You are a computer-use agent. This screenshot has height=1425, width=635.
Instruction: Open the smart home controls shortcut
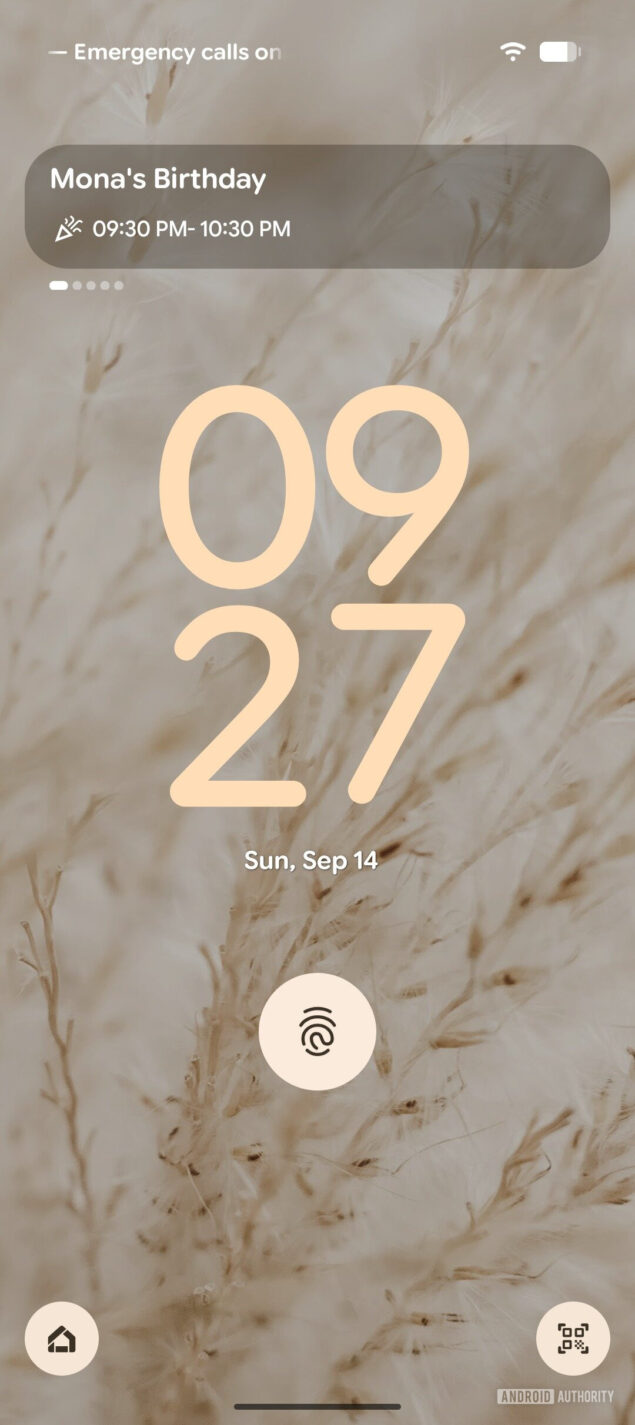[61, 1339]
